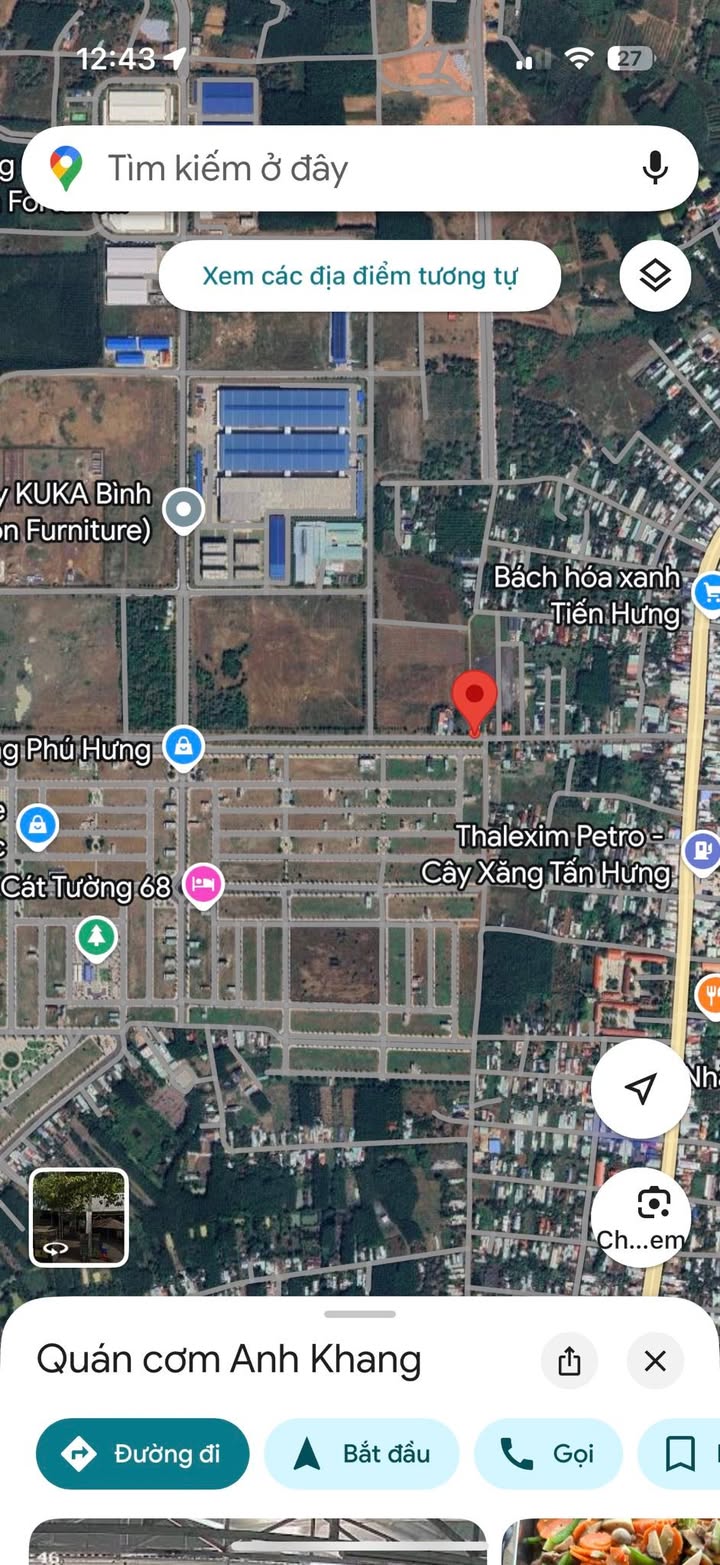Tap 'Xem các địa điểm tương tự' chip
This screenshot has width=720, height=1565.
coord(360,276)
